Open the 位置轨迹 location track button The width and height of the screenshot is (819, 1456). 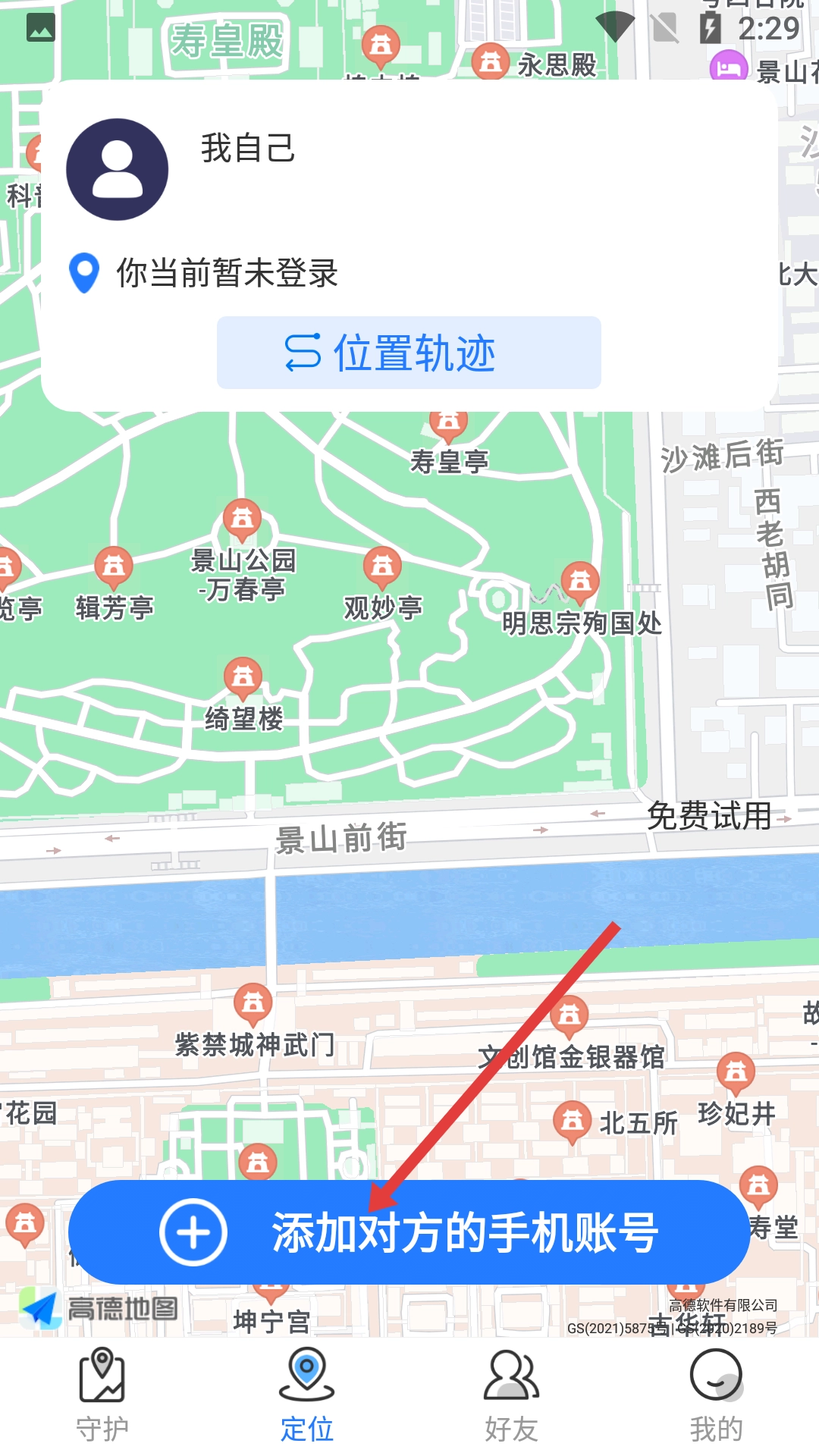coord(409,353)
